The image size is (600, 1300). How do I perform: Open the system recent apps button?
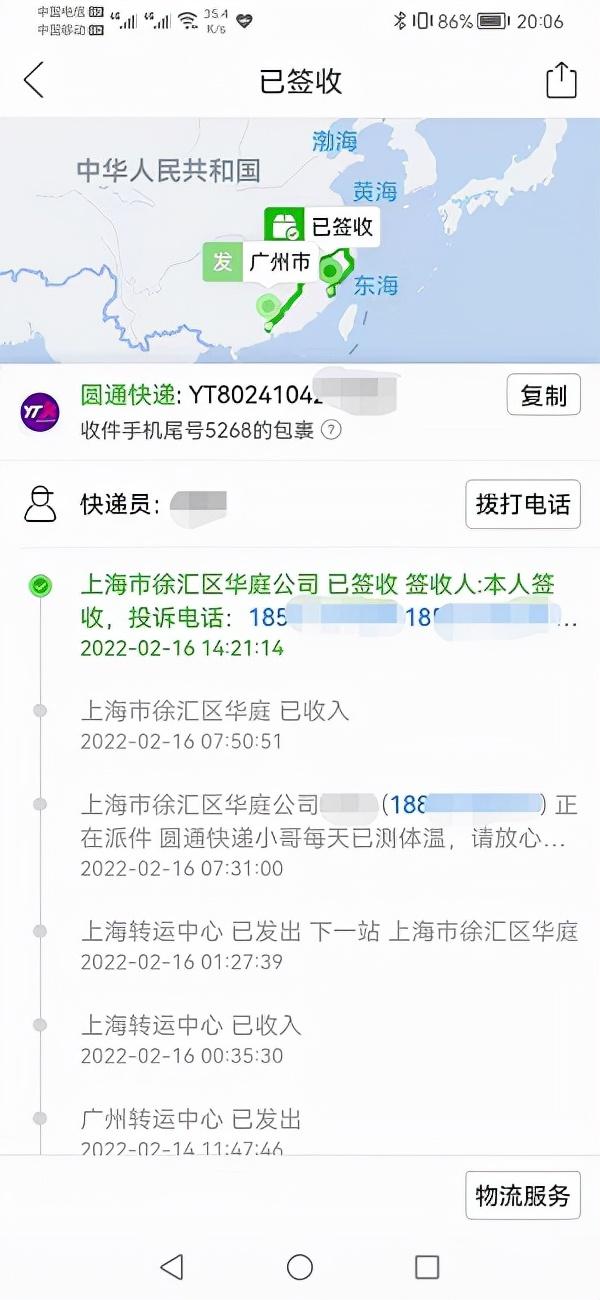tap(427, 1267)
